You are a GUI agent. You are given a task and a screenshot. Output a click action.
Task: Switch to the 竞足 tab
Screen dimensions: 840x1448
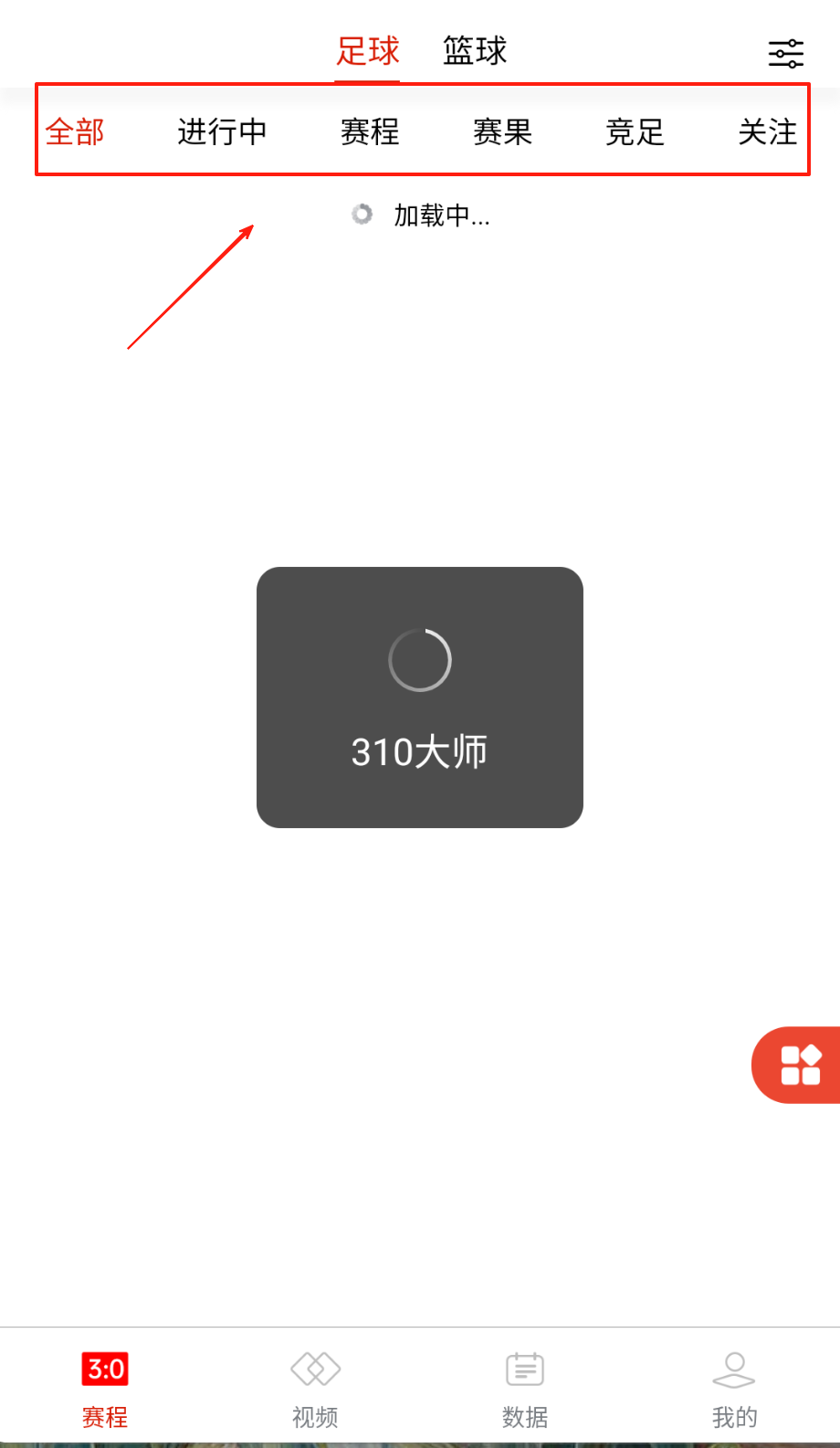[635, 131]
